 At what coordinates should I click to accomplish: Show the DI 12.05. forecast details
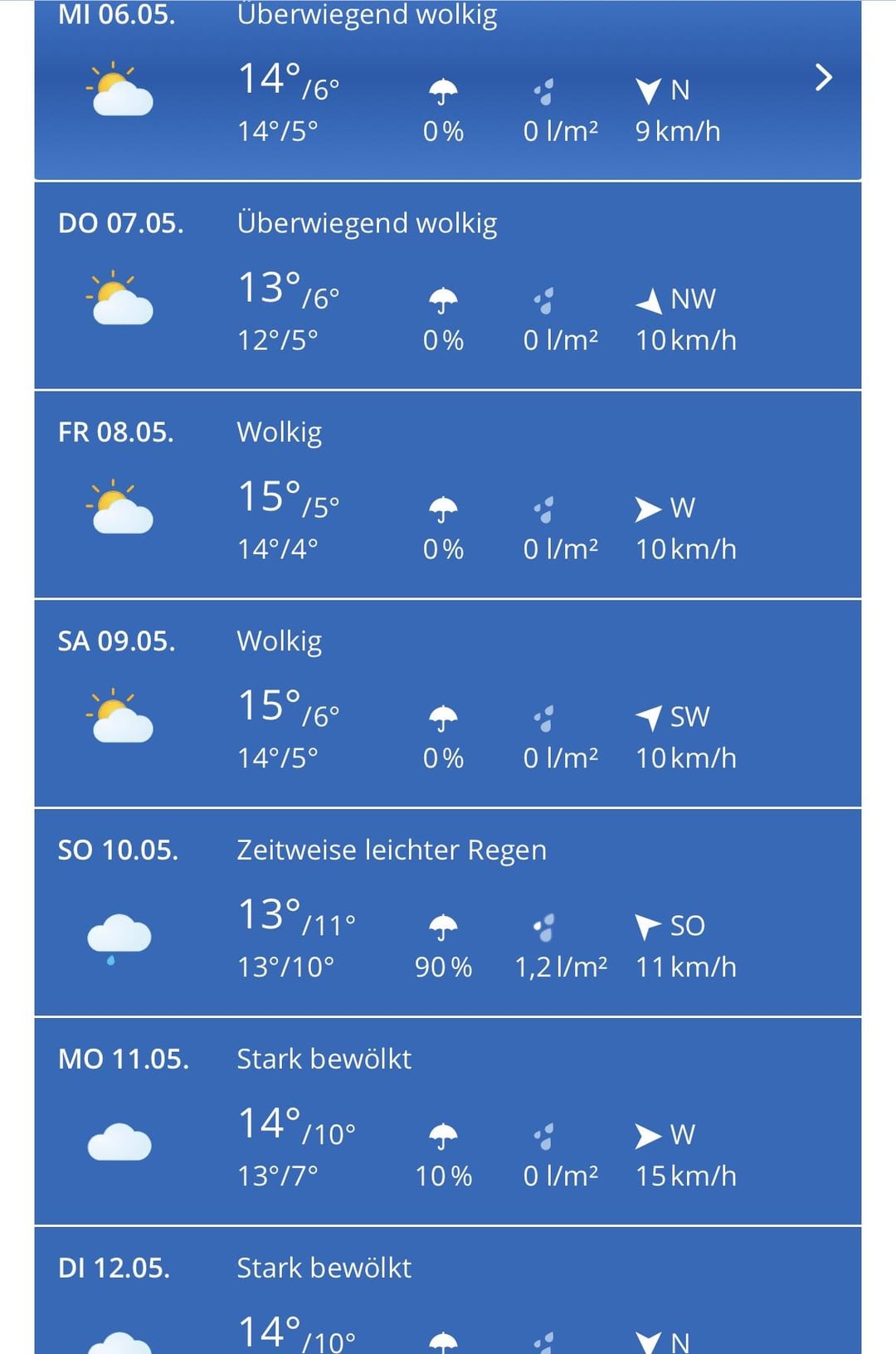click(x=448, y=1294)
